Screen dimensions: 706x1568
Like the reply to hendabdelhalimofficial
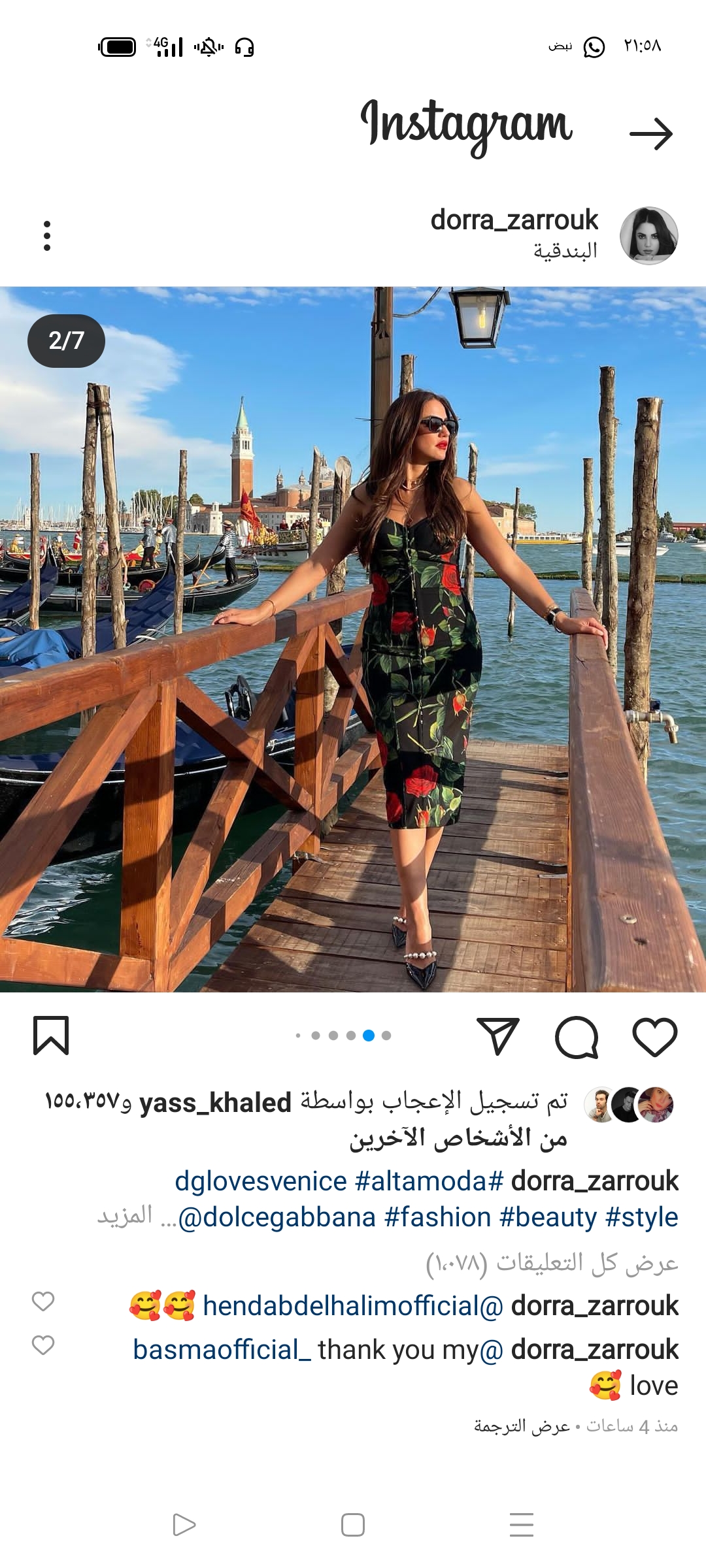point(43,1301)
